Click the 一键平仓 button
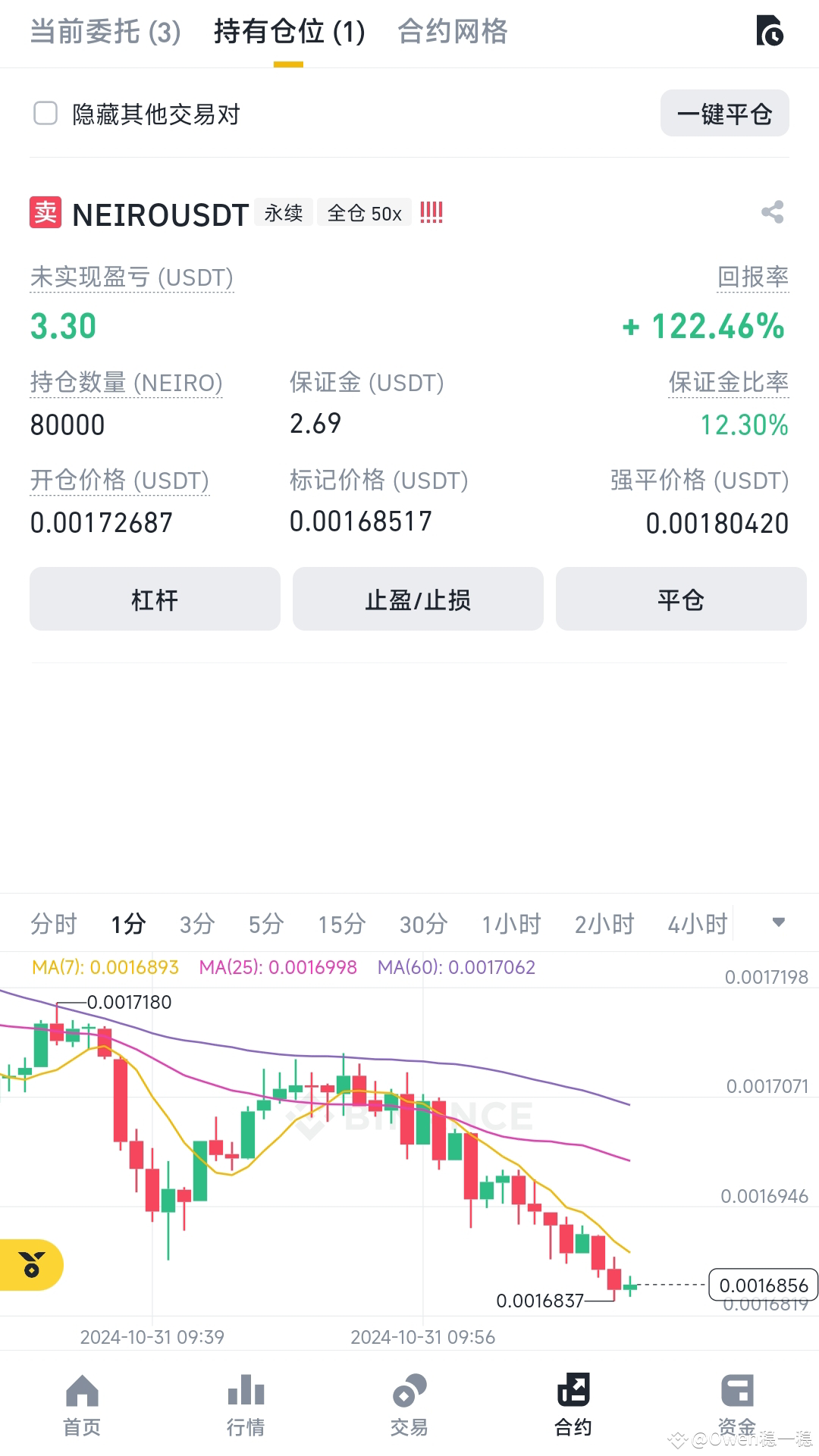Viewport: 819px width, 1456px height. pos(724,113)
